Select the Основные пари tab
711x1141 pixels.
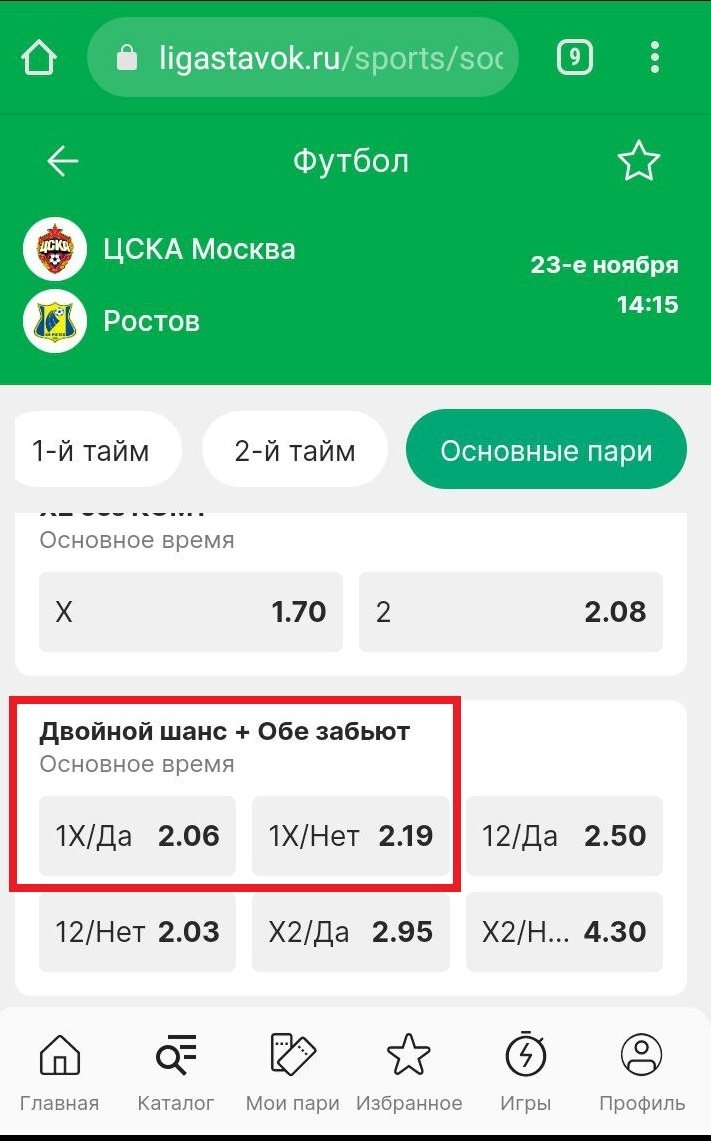tap(546, 451)
